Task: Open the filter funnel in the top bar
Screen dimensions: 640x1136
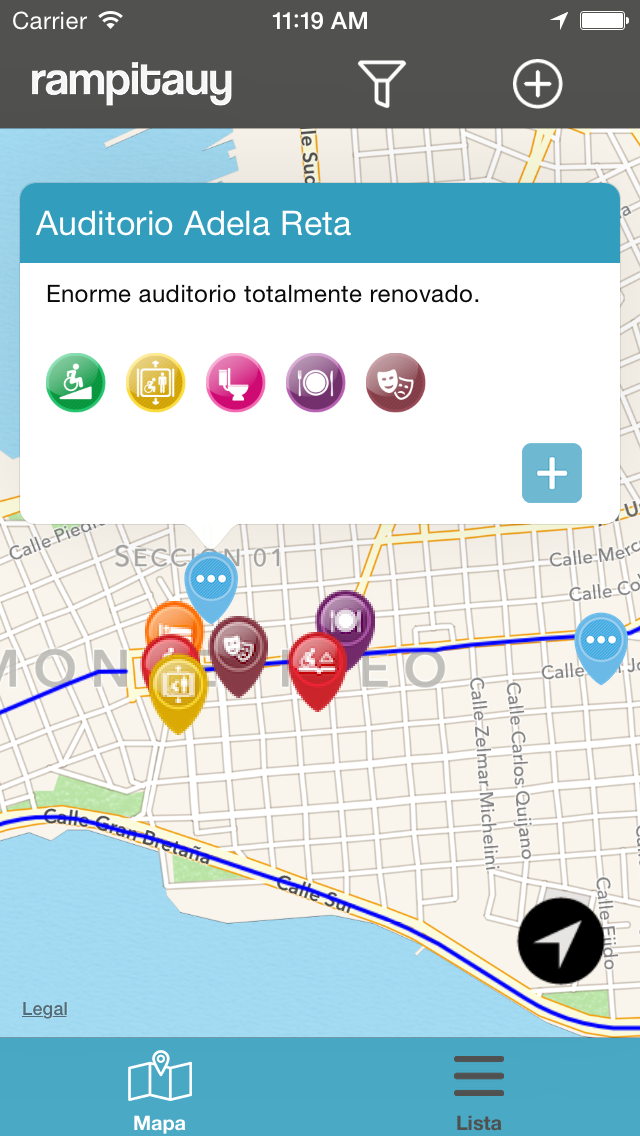Action: click(x=381, y=83)
